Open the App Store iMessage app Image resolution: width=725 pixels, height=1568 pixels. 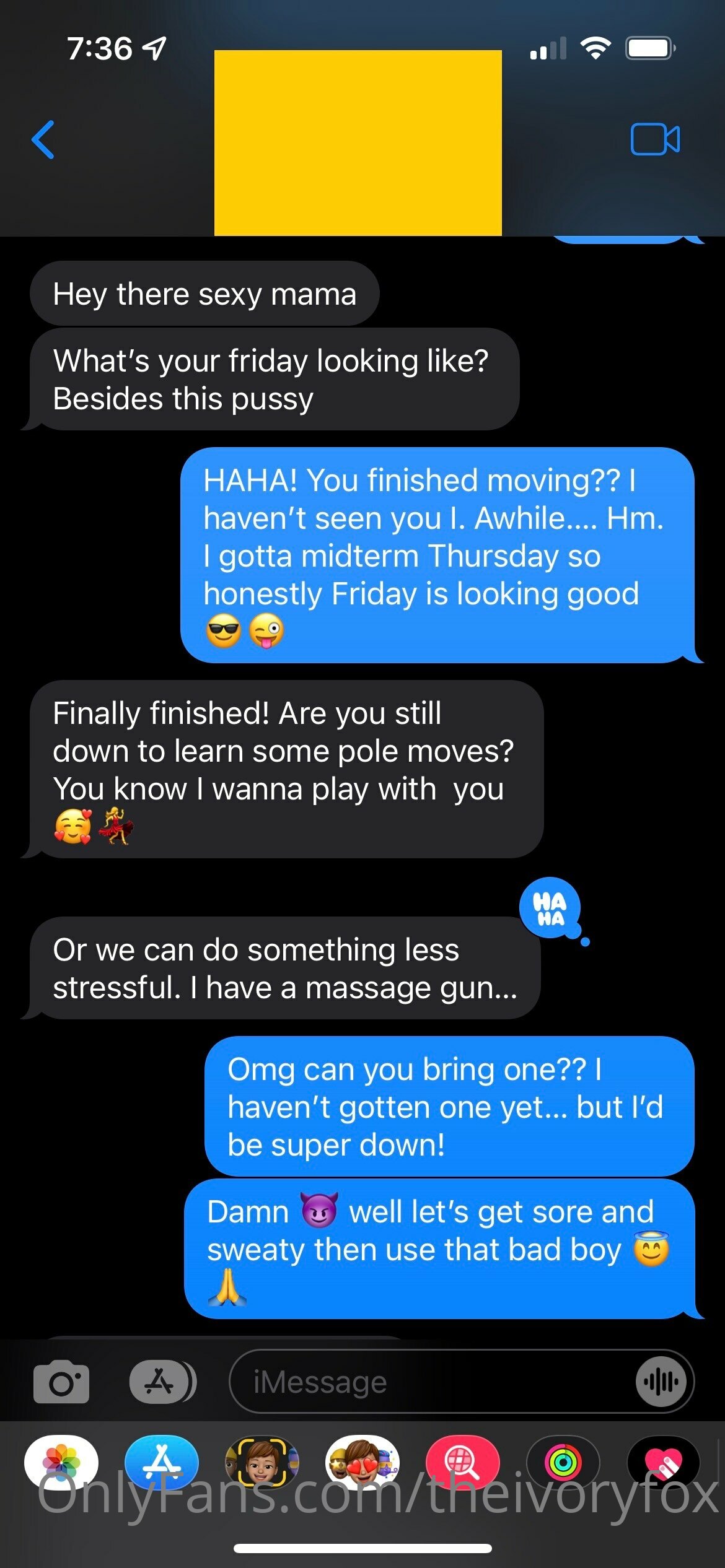click(162, 1462)
